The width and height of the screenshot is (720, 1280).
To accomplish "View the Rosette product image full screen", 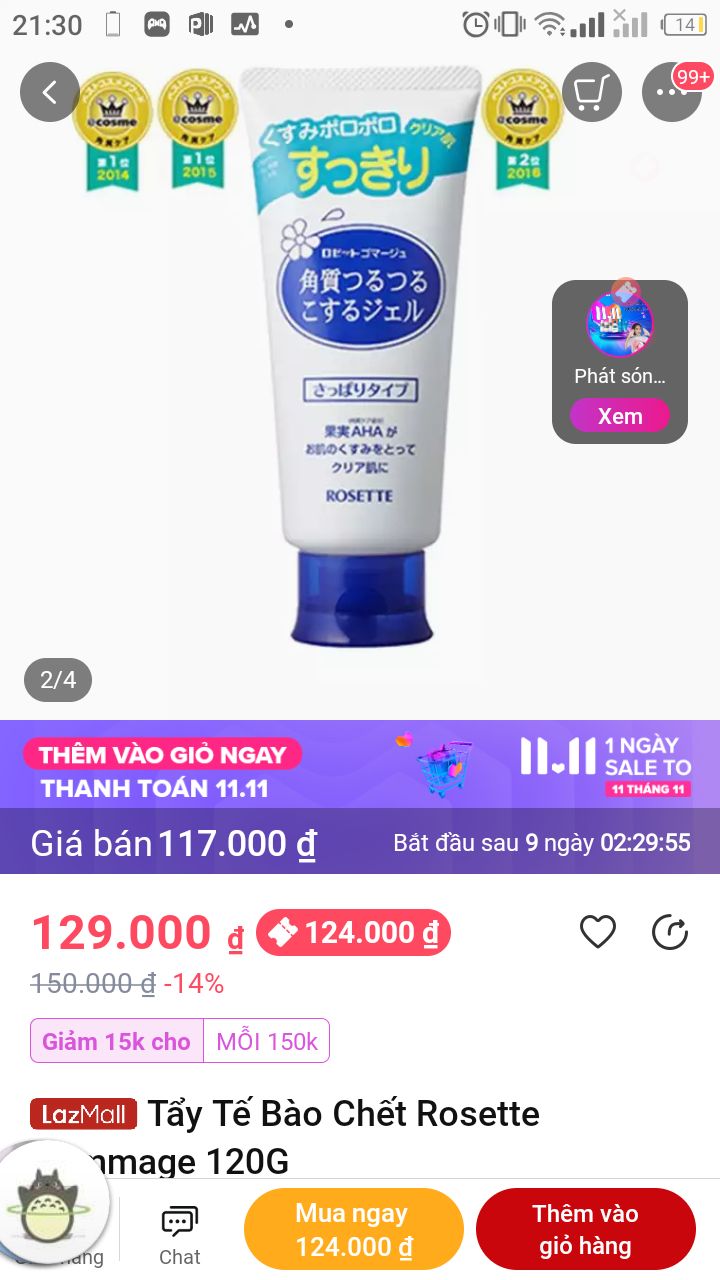I will (x=360, y=360).
